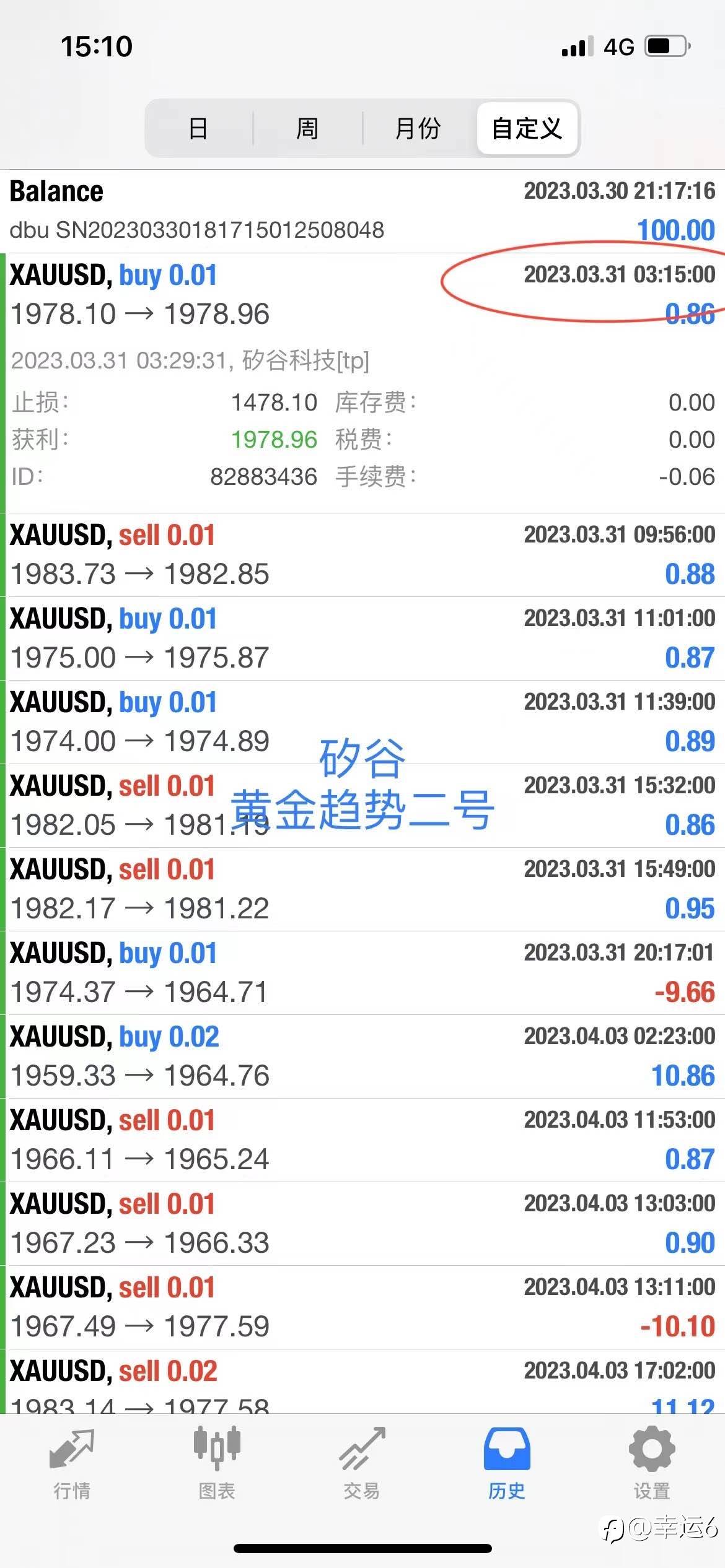Switch to the 日 period tab
Image resolution: width=725 pixels, height=1568 pixels.
[198, 128]
